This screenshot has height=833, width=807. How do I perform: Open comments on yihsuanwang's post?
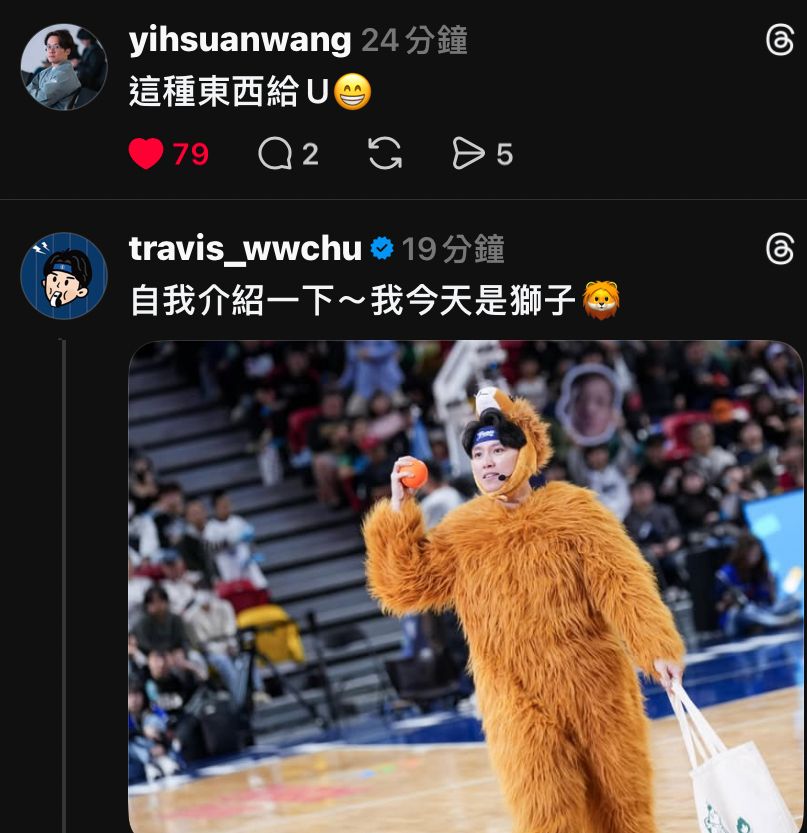[x=275, y=154]
